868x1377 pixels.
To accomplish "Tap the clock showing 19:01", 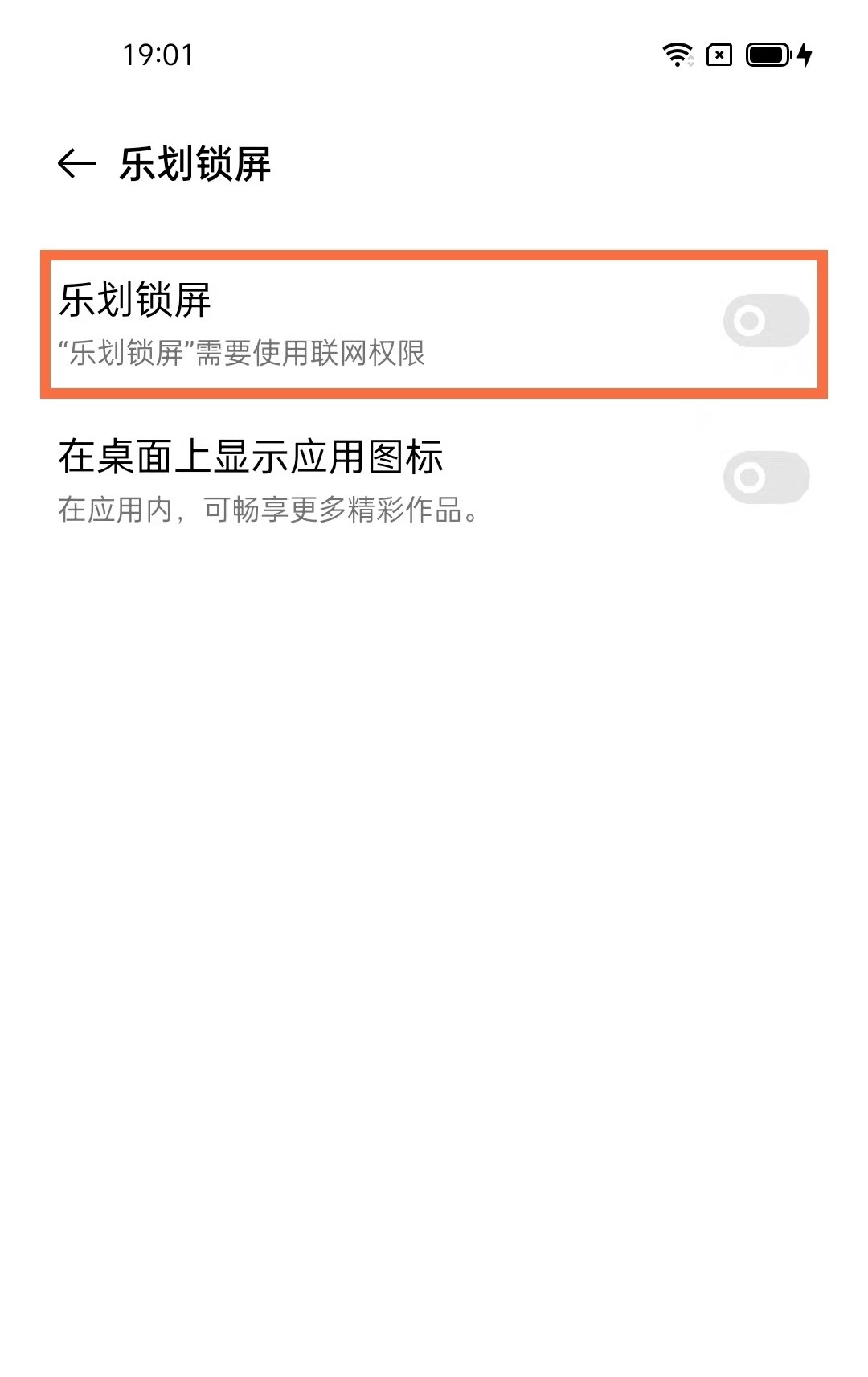I will click(x=158, y=53).
